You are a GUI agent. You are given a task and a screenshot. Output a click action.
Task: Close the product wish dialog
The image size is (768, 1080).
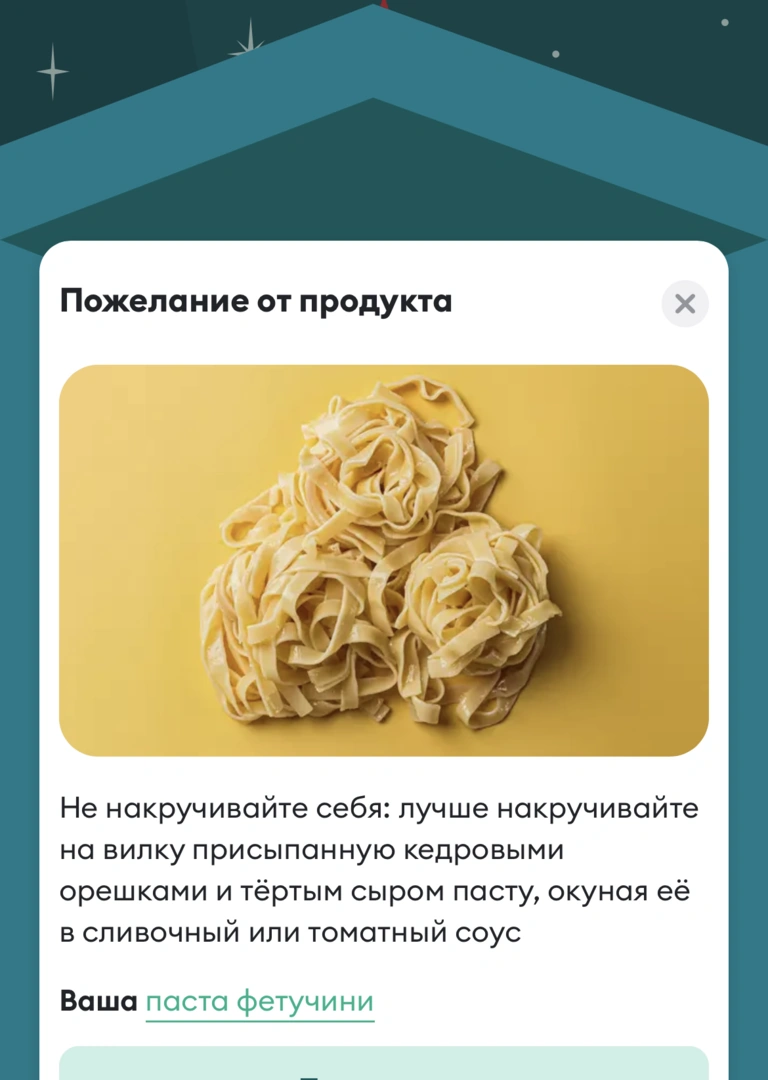tap(685, 304)
